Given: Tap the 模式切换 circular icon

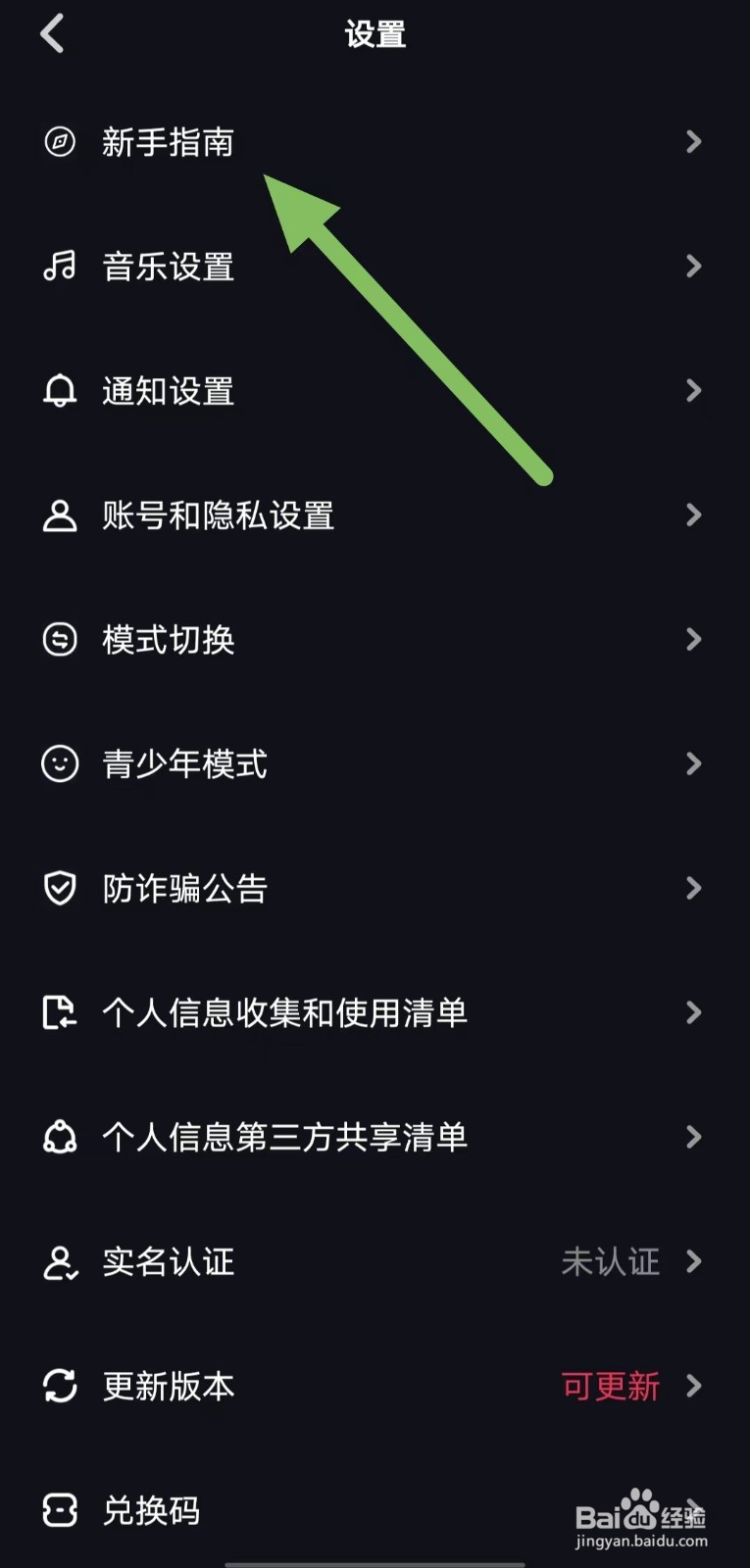Looking at the screenshot, I should click(60, 640).
